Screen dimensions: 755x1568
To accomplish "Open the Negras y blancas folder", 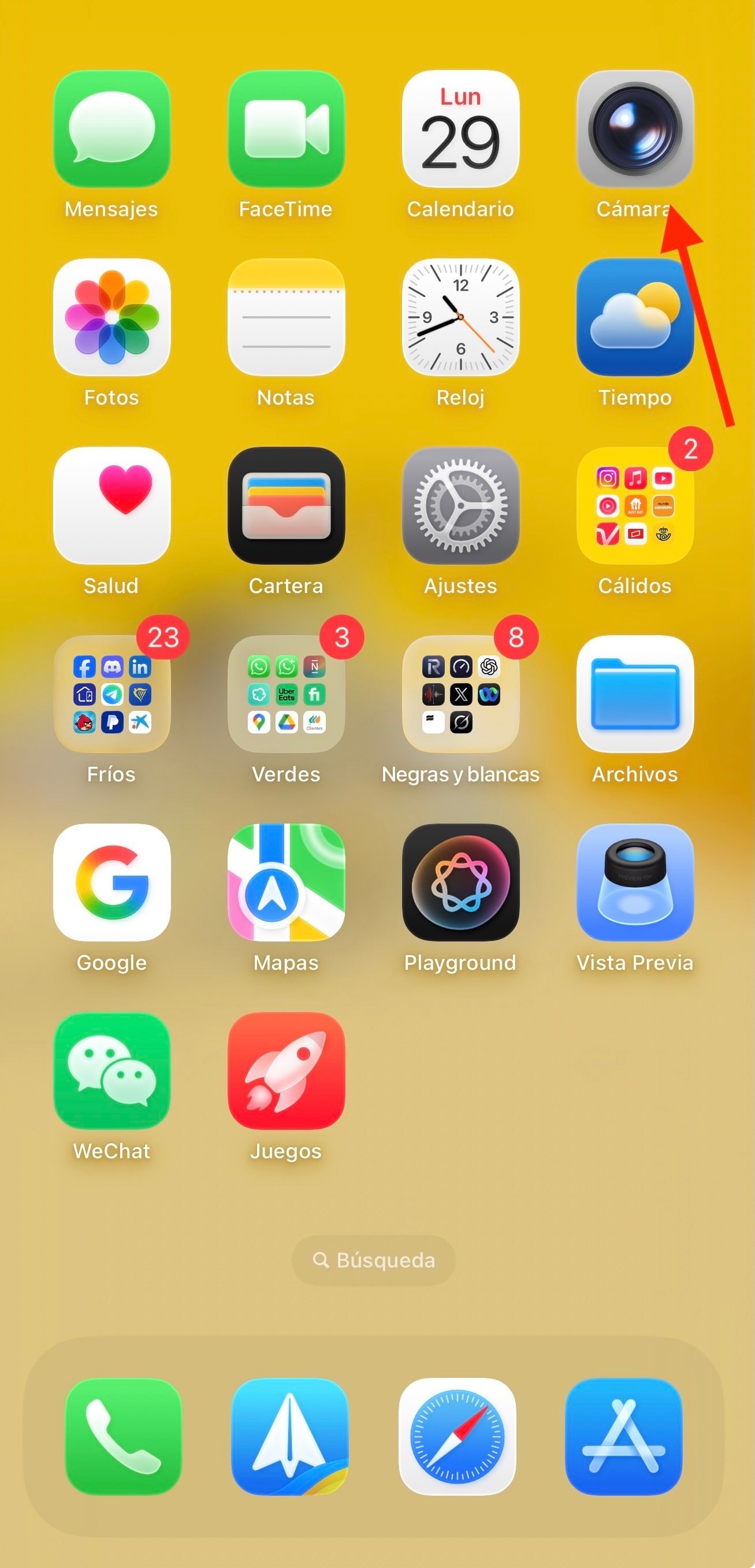I will point(460,694).
